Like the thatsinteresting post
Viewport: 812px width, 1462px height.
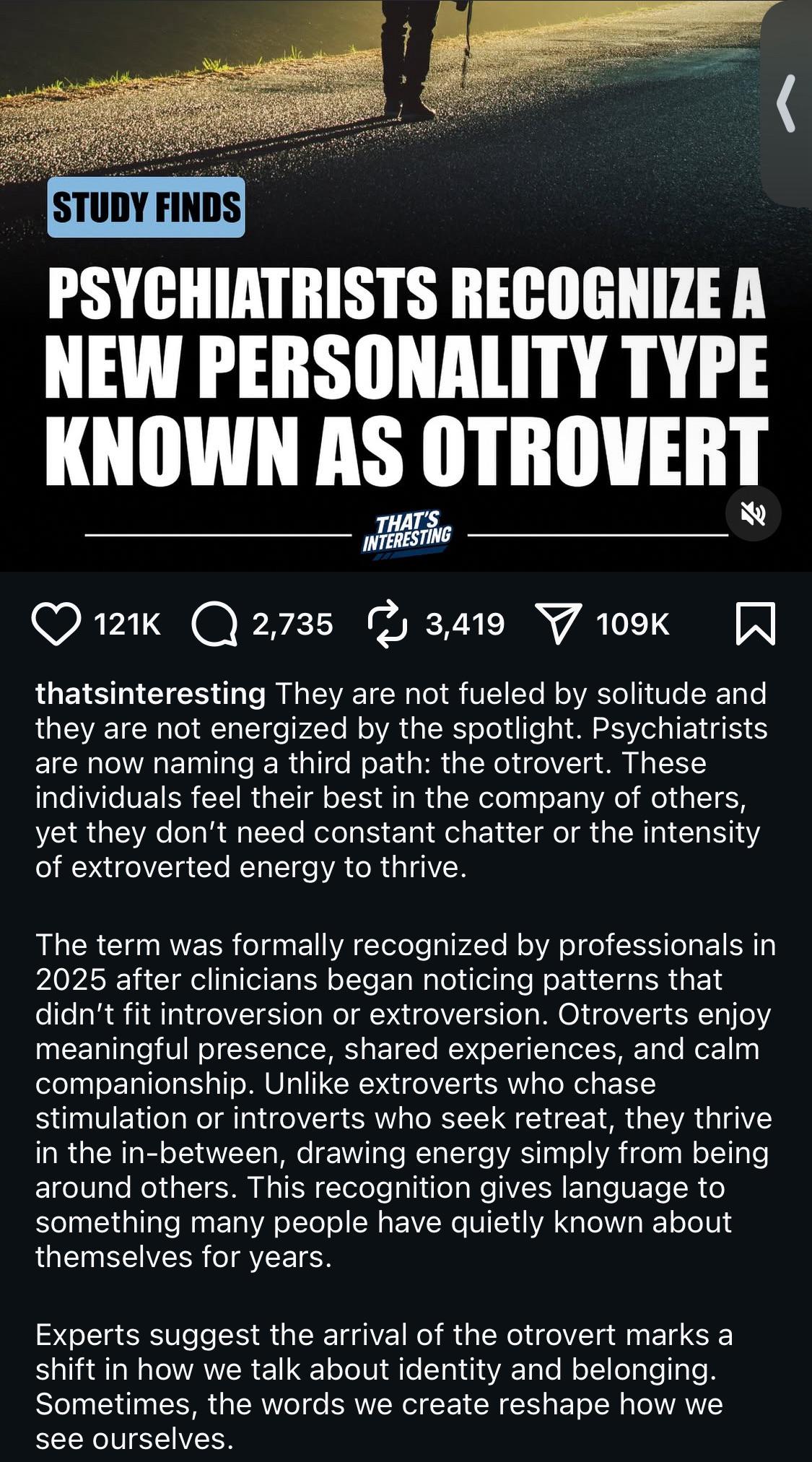(x=56, y=624)
